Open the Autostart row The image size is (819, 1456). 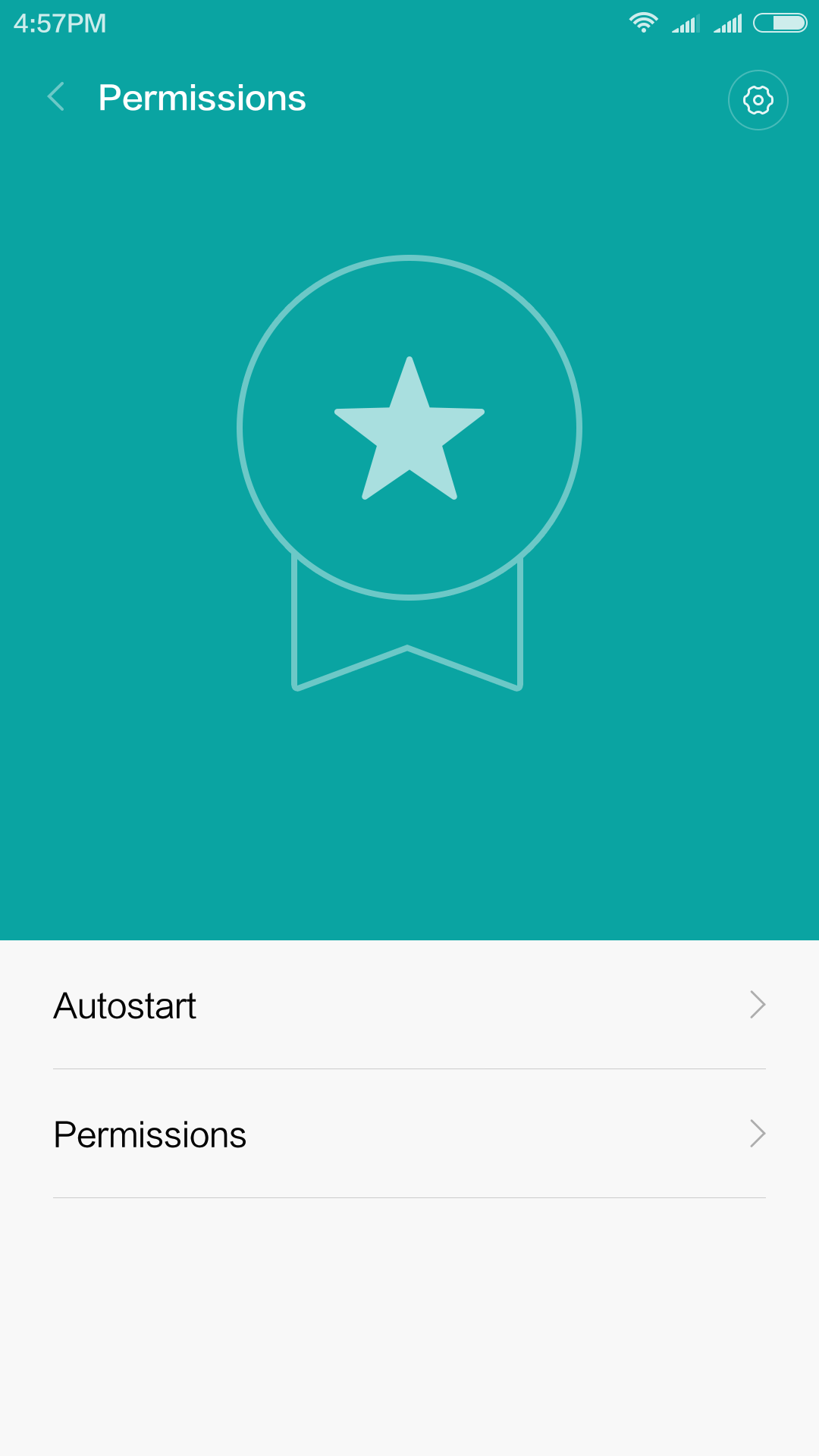click(x=409, y=1006)
